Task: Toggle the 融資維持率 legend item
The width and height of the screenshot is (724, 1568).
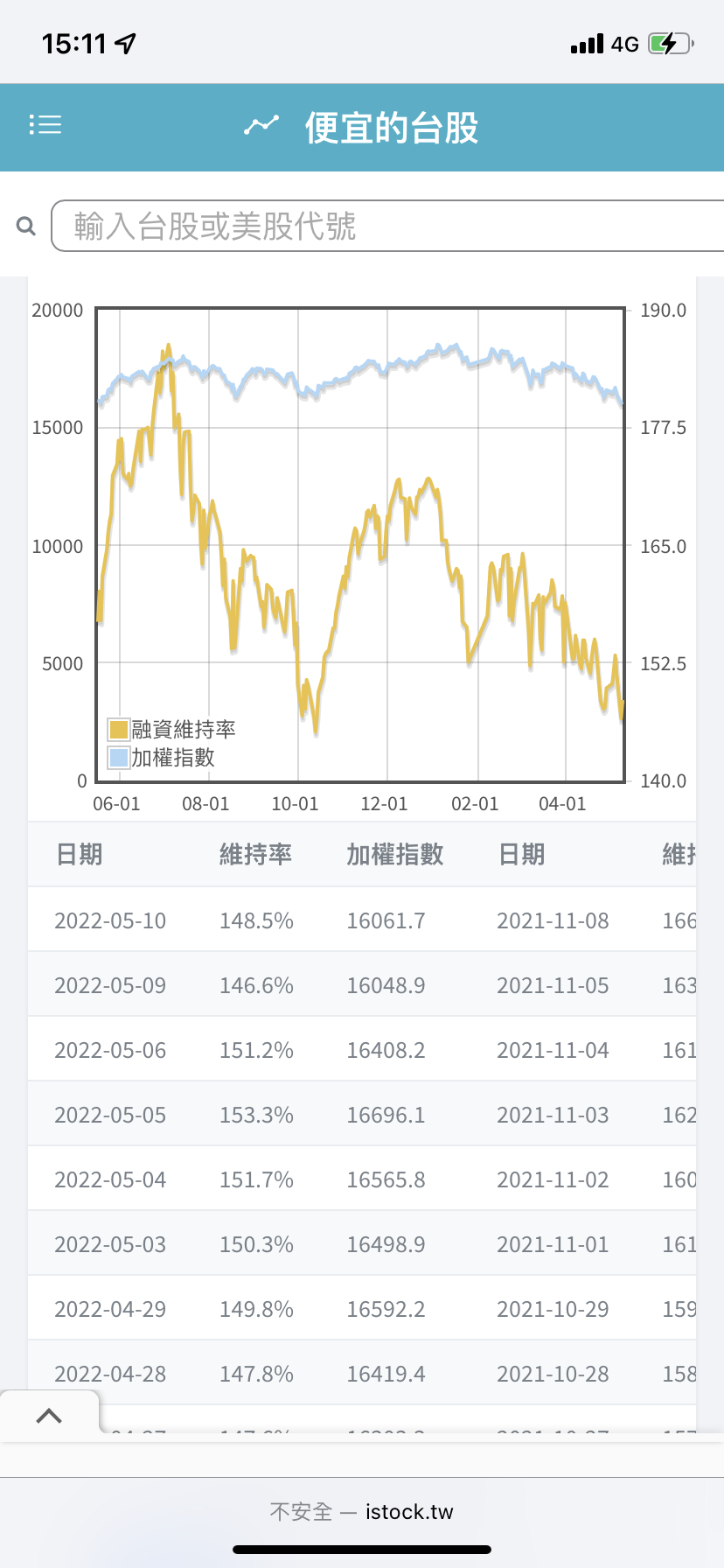Action: click(172, 729)
